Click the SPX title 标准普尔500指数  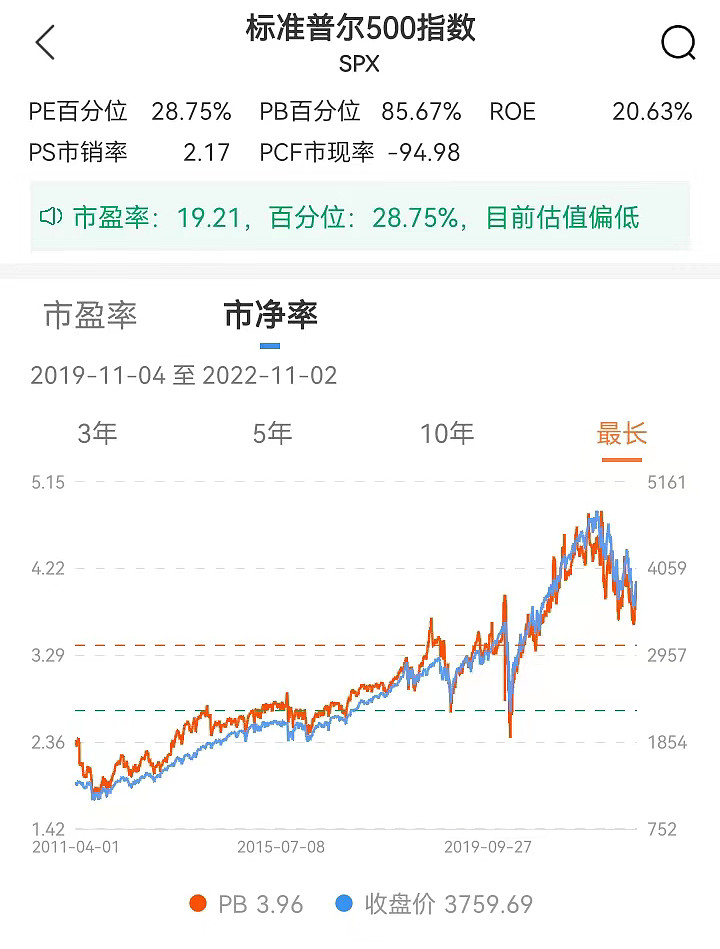(360, 30)
